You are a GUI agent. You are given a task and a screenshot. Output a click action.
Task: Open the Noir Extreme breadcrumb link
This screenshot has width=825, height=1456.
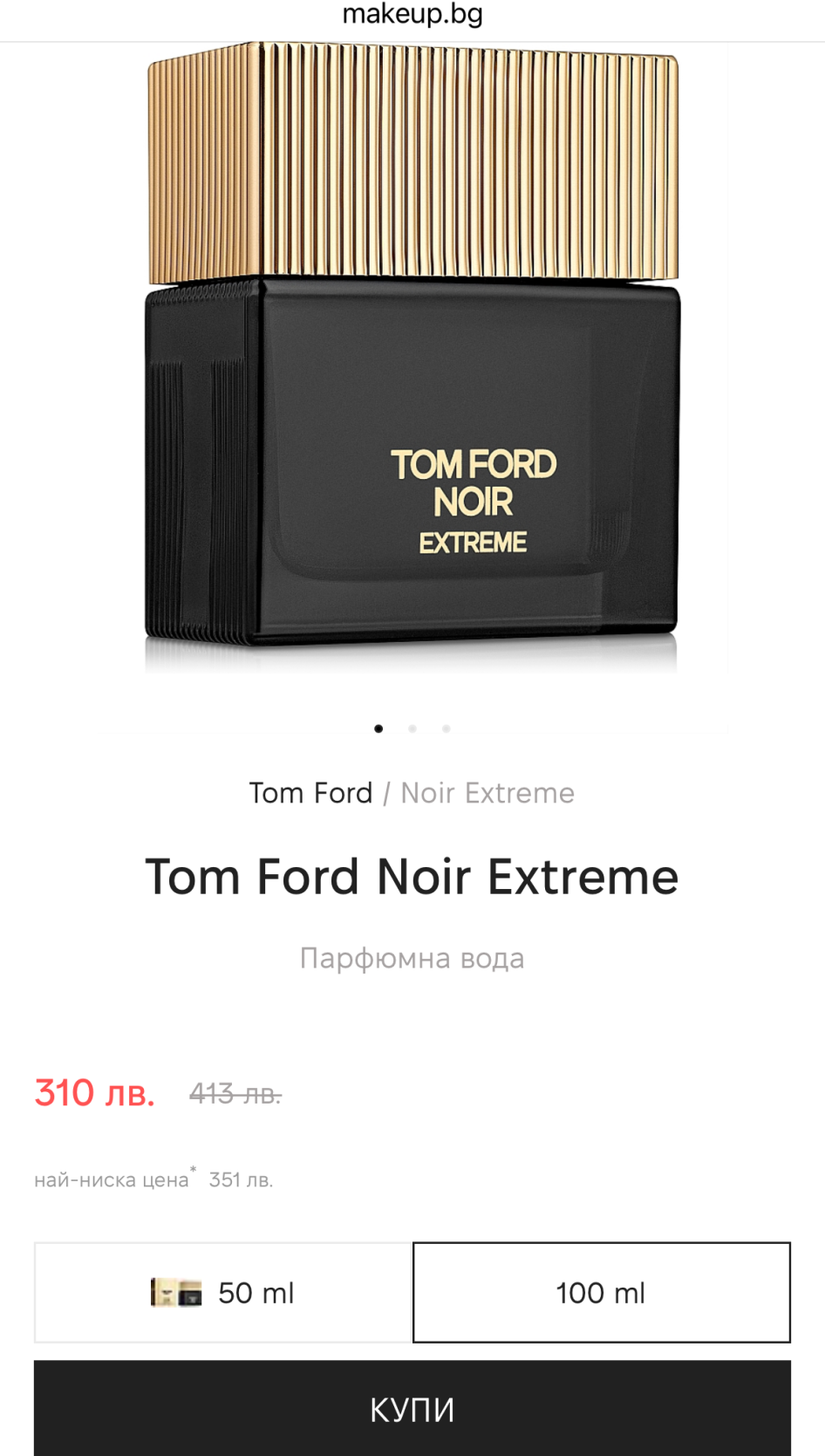487,793
